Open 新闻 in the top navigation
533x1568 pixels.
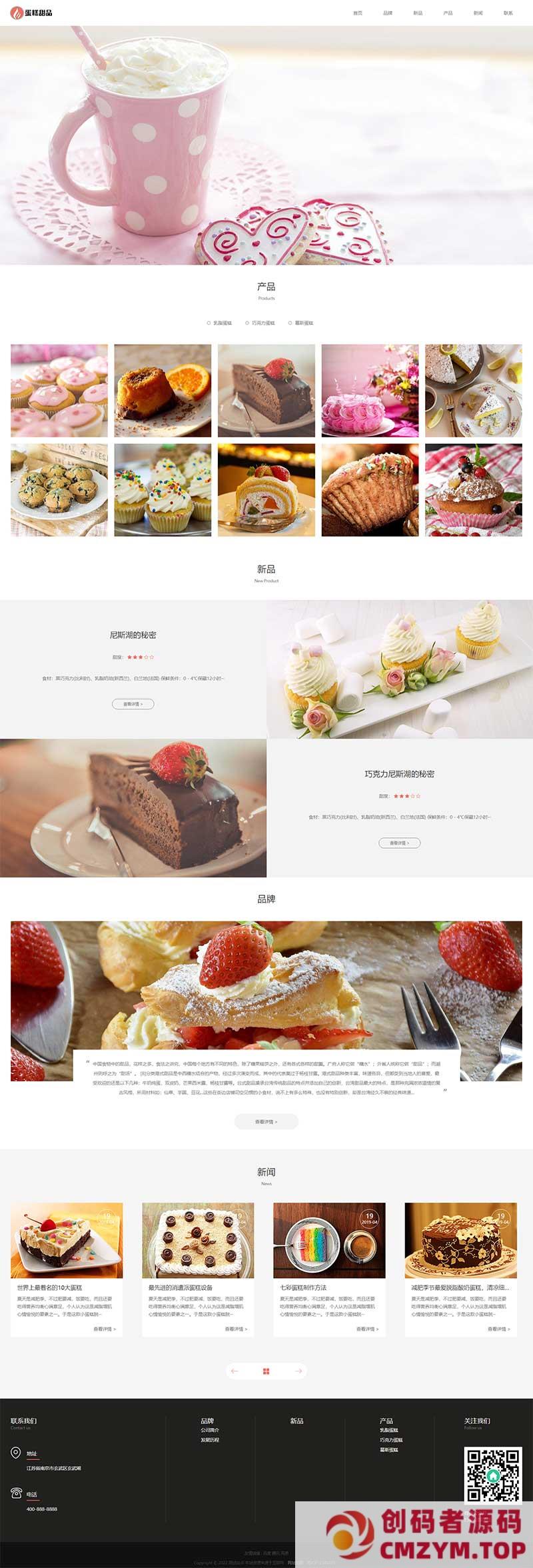478,13
